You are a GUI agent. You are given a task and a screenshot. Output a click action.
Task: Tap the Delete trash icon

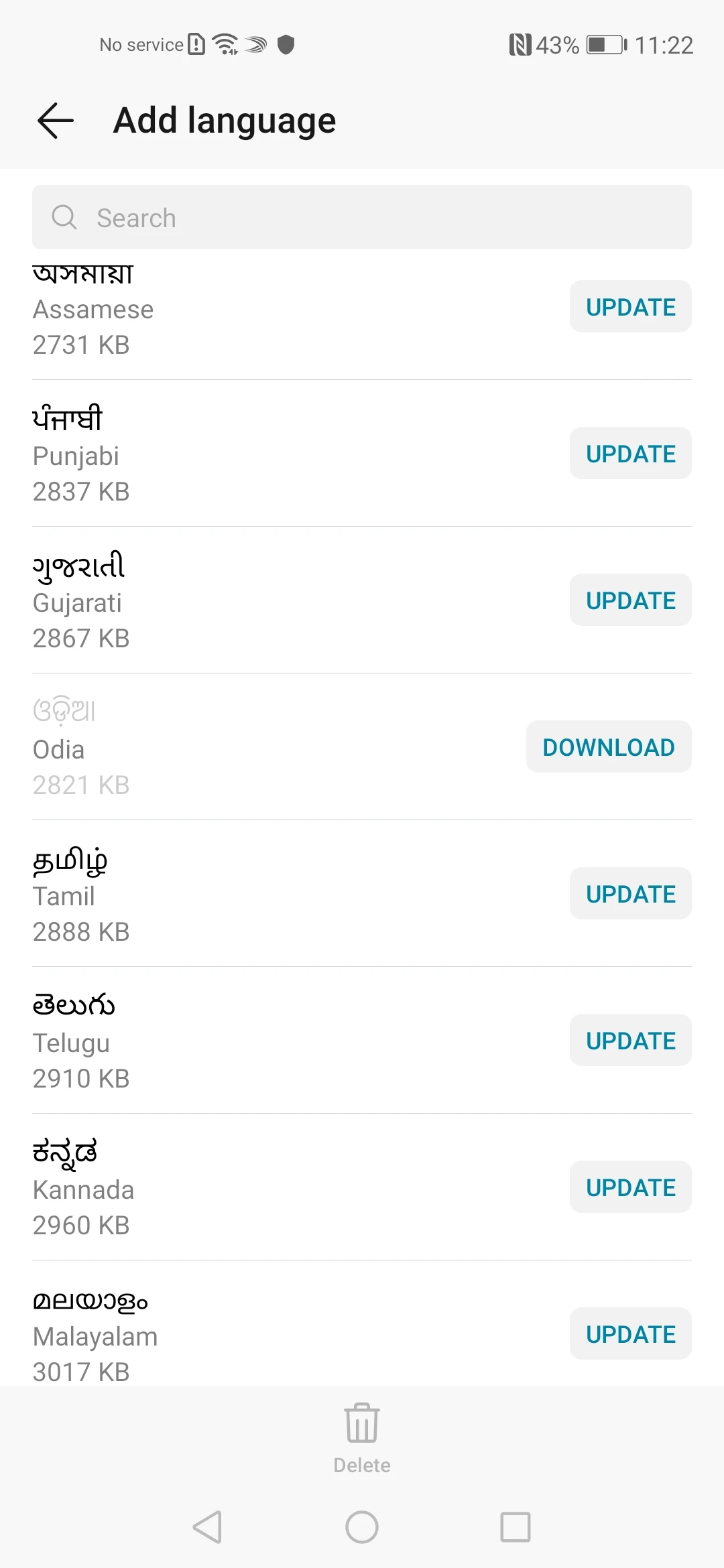pos(362,1423)
